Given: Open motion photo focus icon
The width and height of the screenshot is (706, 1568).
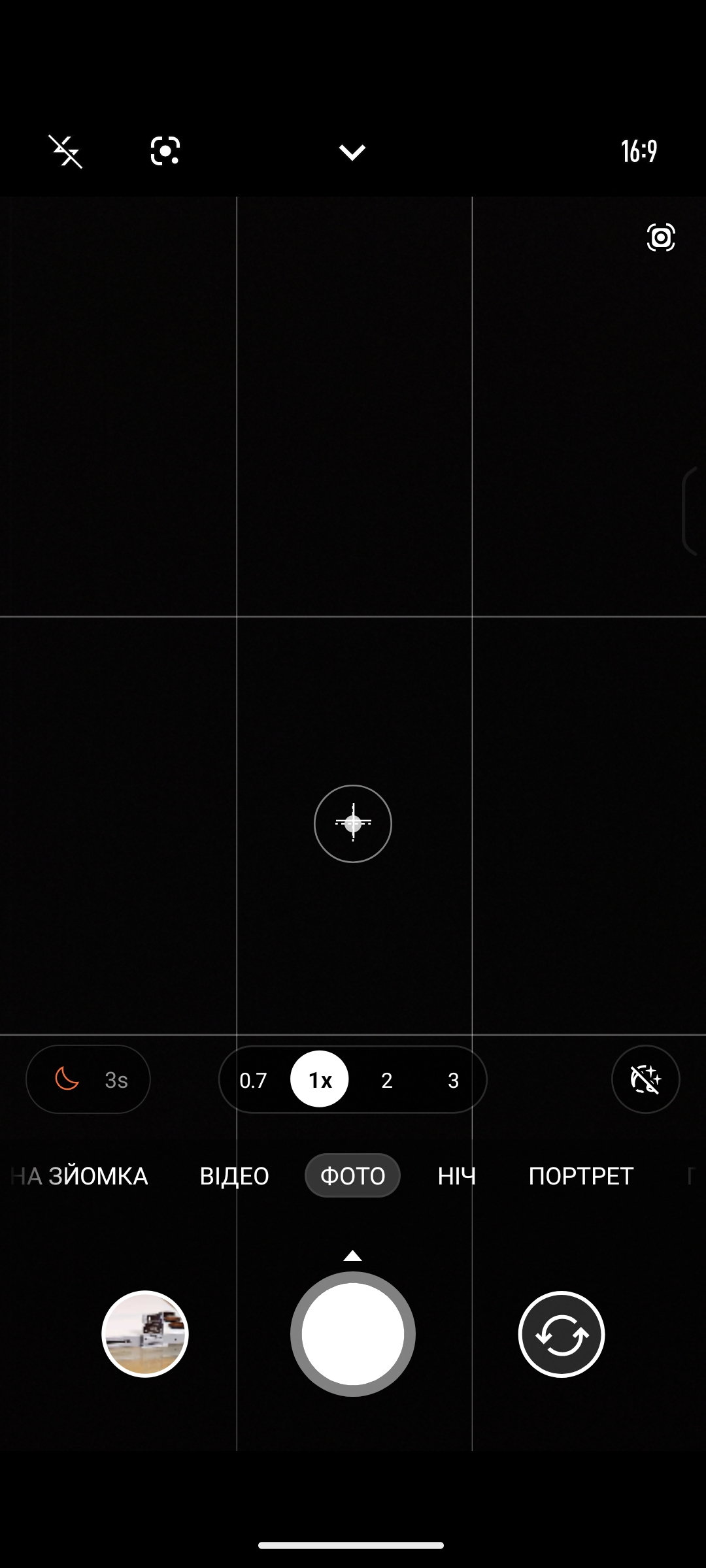Looking at the screenshot, I should pyautogui.click(x=165, y=152).
